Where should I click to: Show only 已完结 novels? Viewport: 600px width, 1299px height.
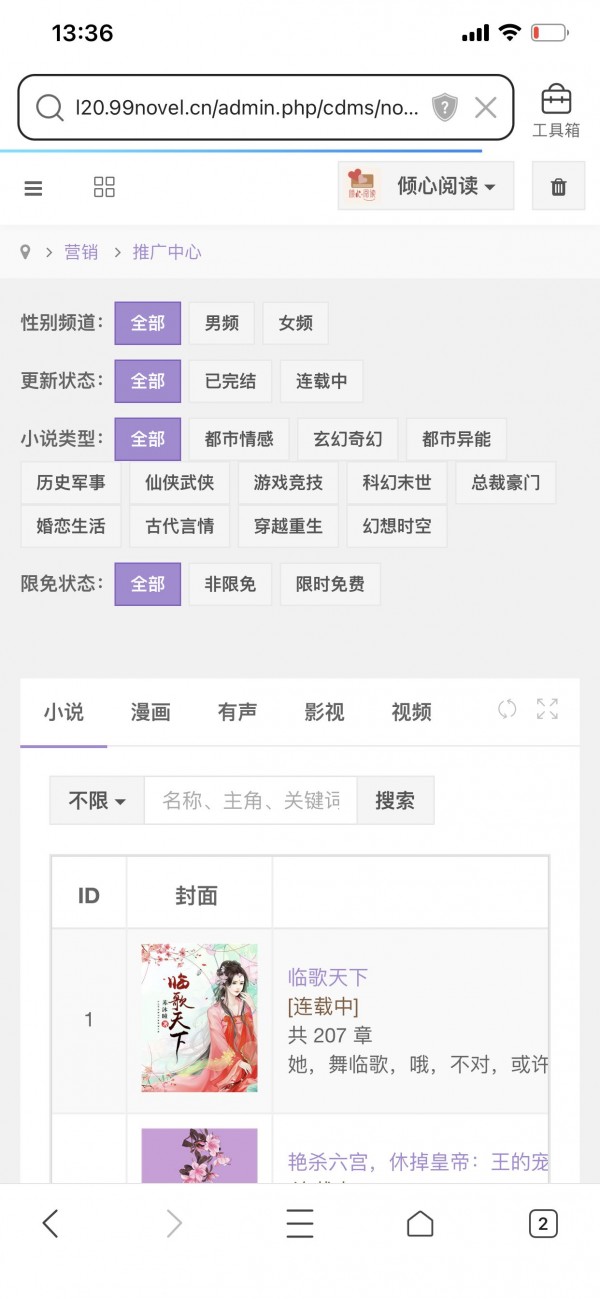(x=230, y=381)
